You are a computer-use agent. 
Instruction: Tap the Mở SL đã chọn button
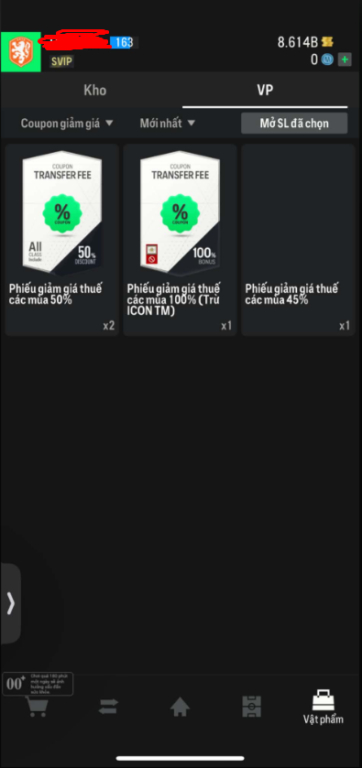pyautogui.click(x=294, y=123)
